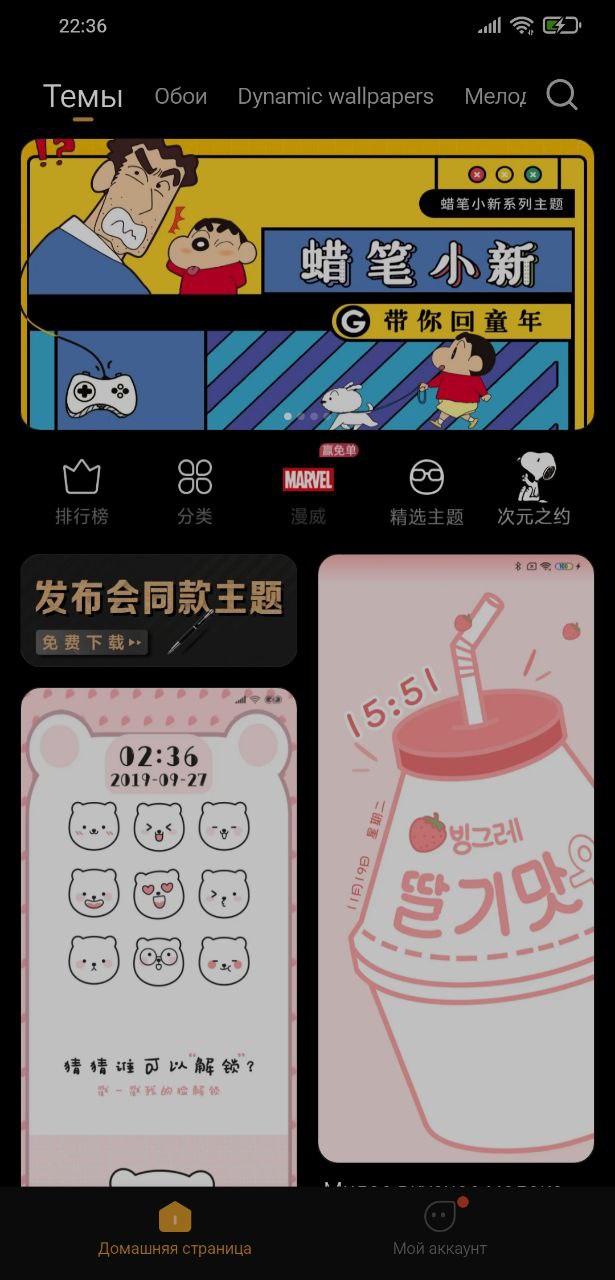Viewport: 615px width, 1280px height.
Task: Switch to the Обои tab
Action: tap(181, 97)
